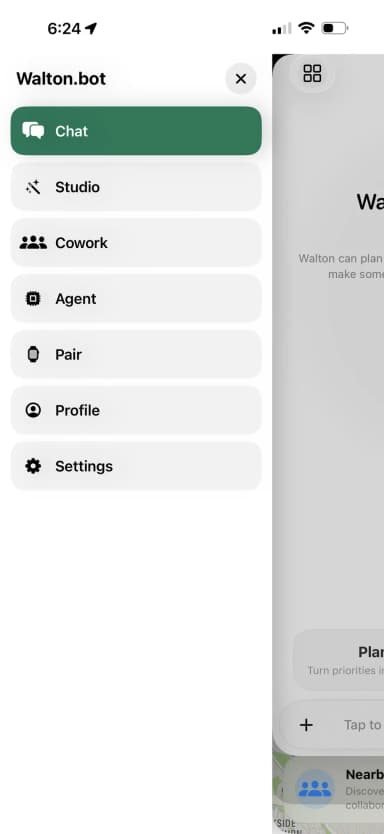Open Settings from the drawer
The height and width of the screenshot is (834, 384).
click(x=136, y=466)
